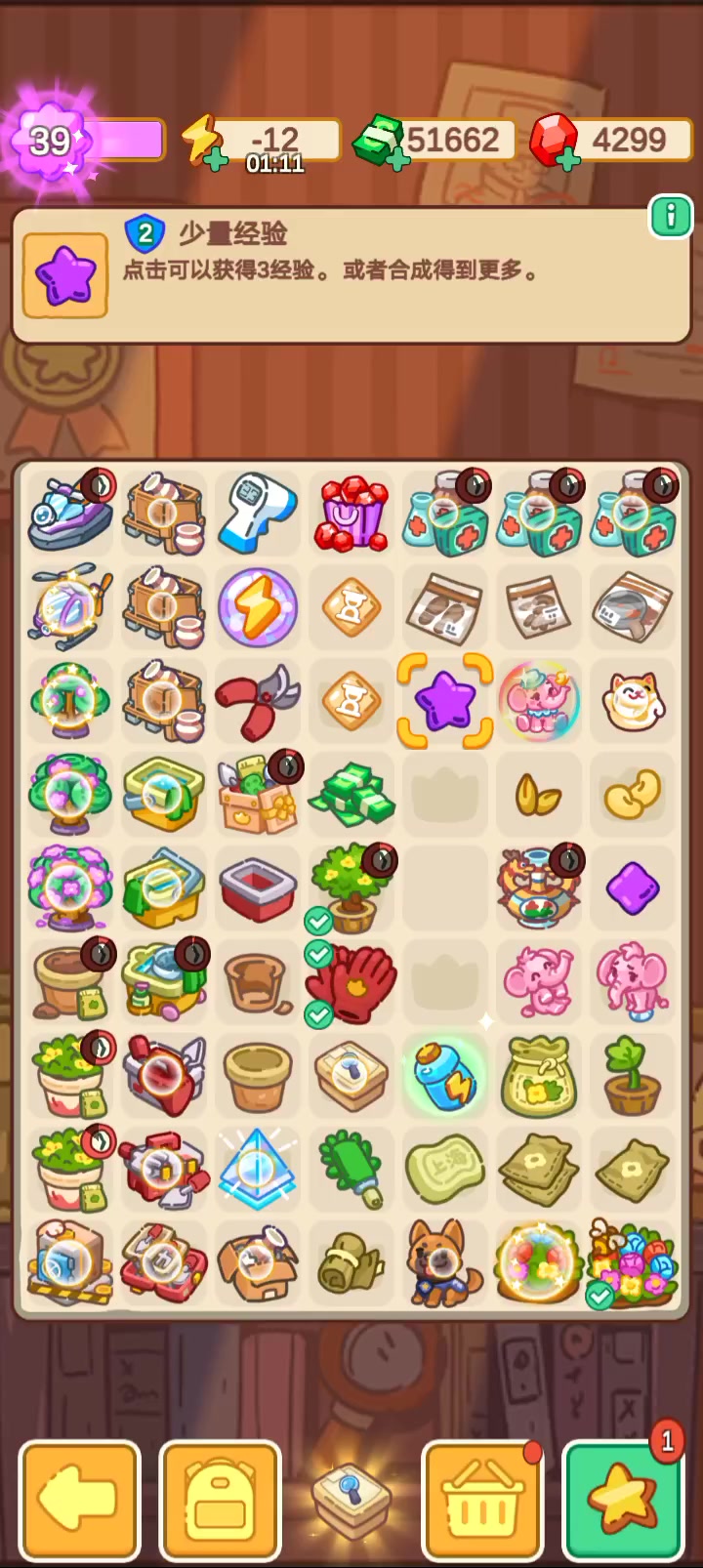Open the backpack inventory
Image resolution: width=703 pixels, height=1568 pixels.
(221, 1501)
